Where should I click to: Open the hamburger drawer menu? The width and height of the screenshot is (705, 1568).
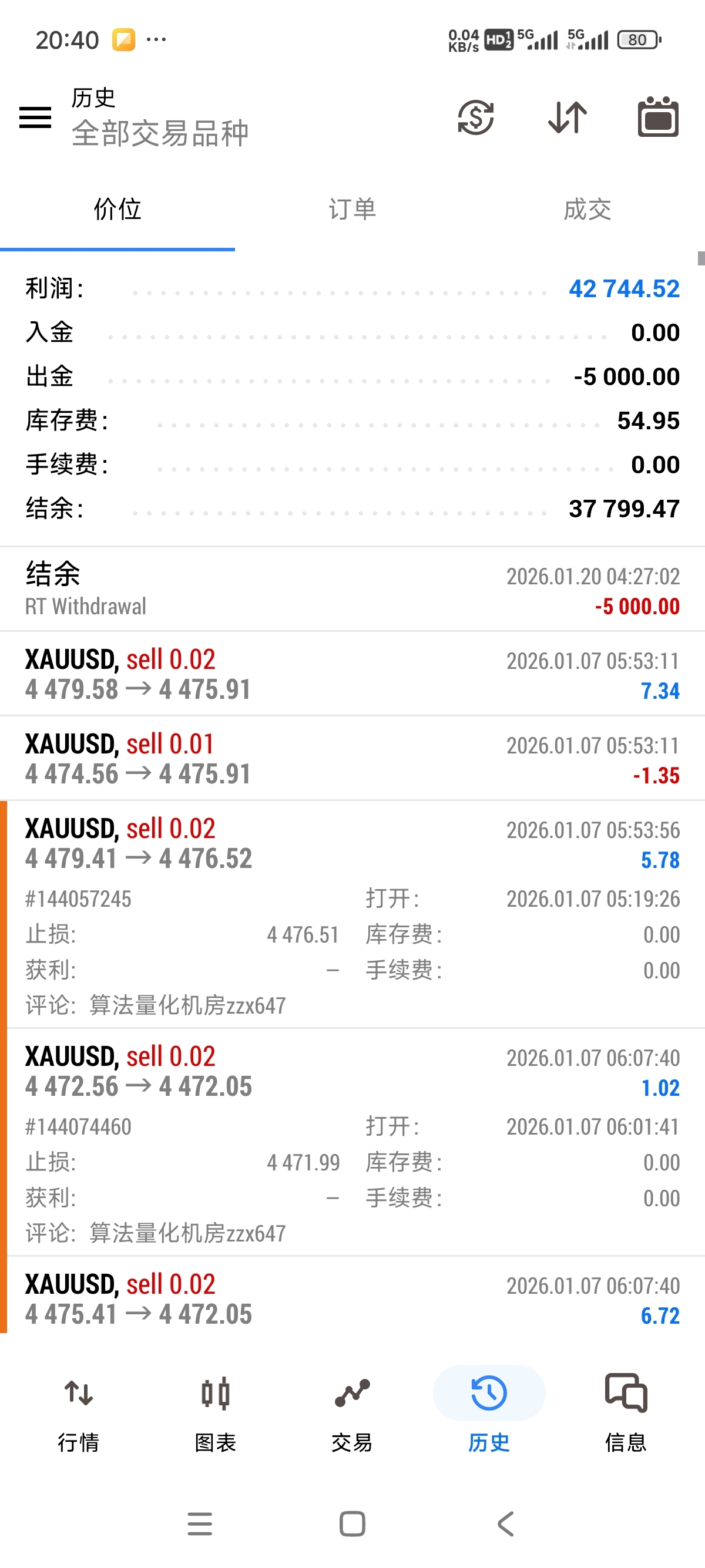(35, 117)
